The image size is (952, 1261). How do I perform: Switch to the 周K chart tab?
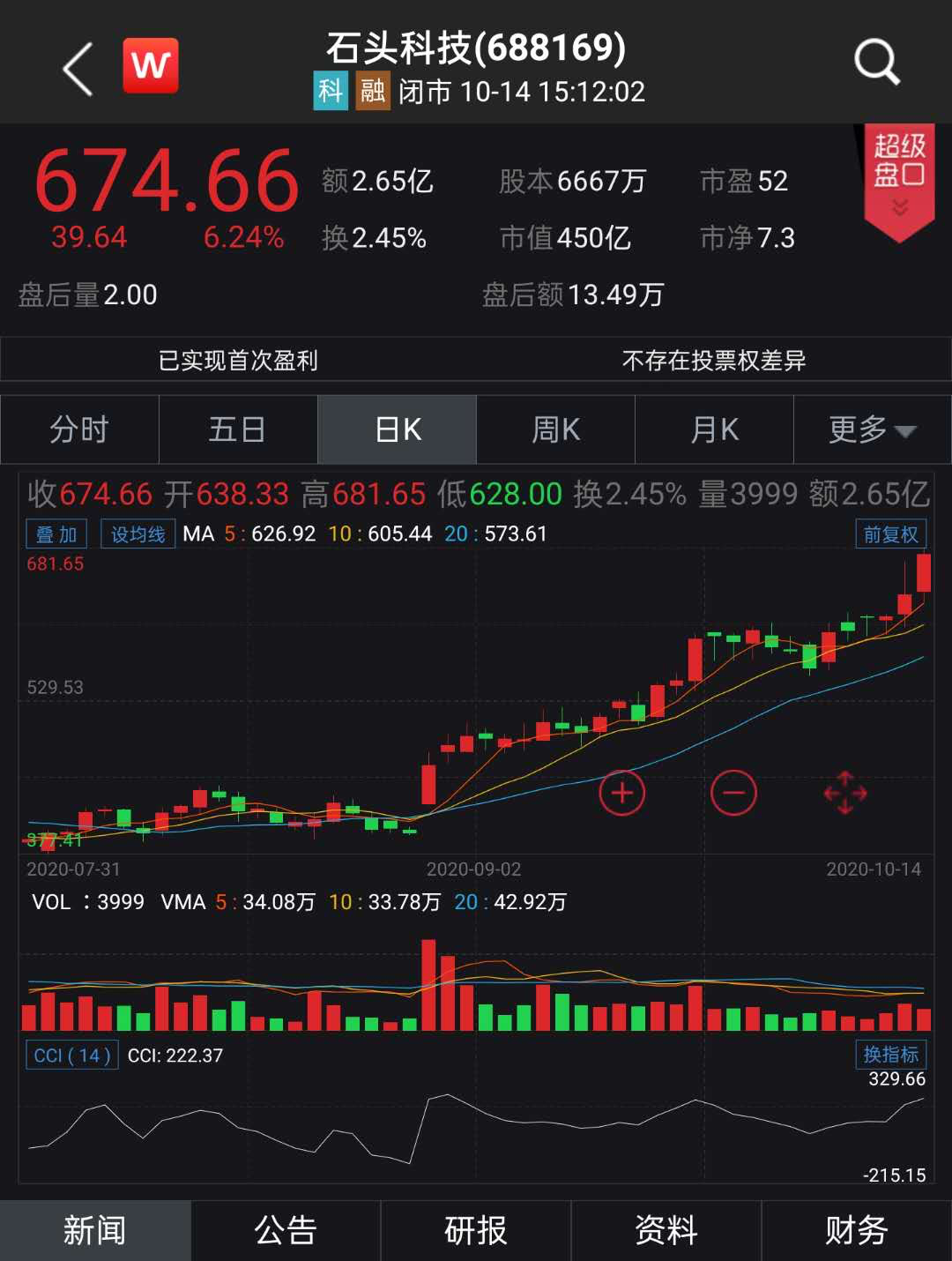[556, 429]
